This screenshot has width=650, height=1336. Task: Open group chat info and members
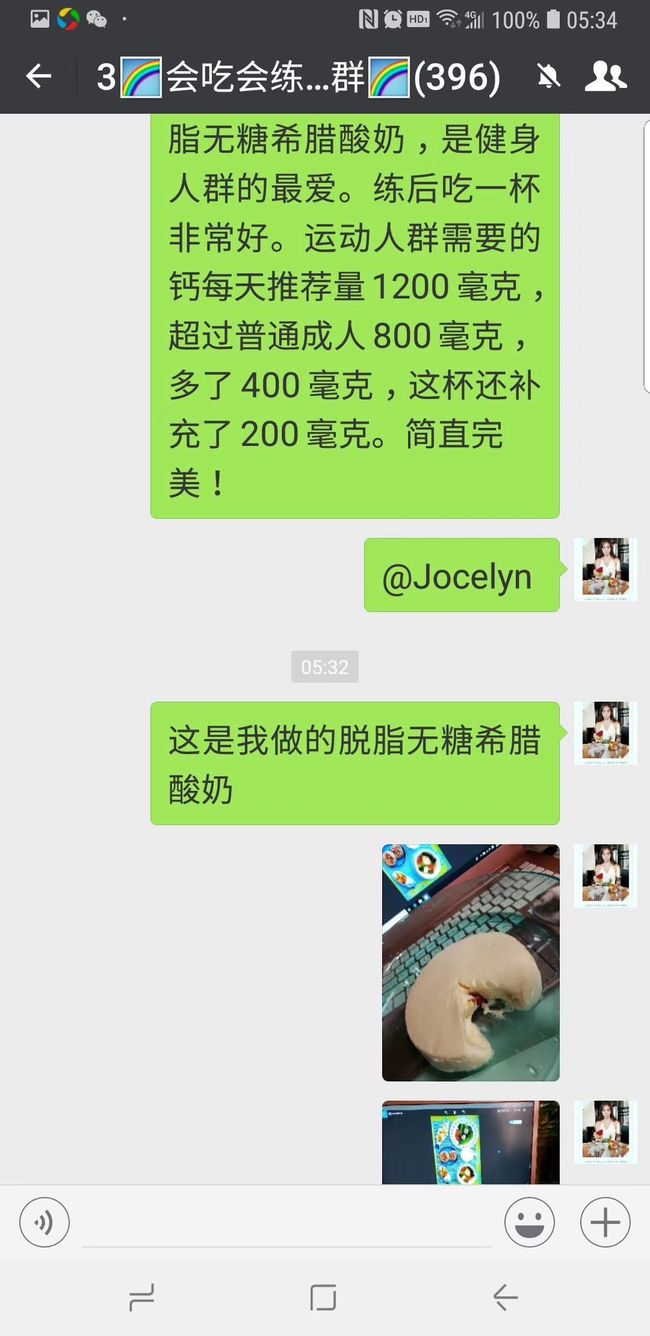point(605,76)
